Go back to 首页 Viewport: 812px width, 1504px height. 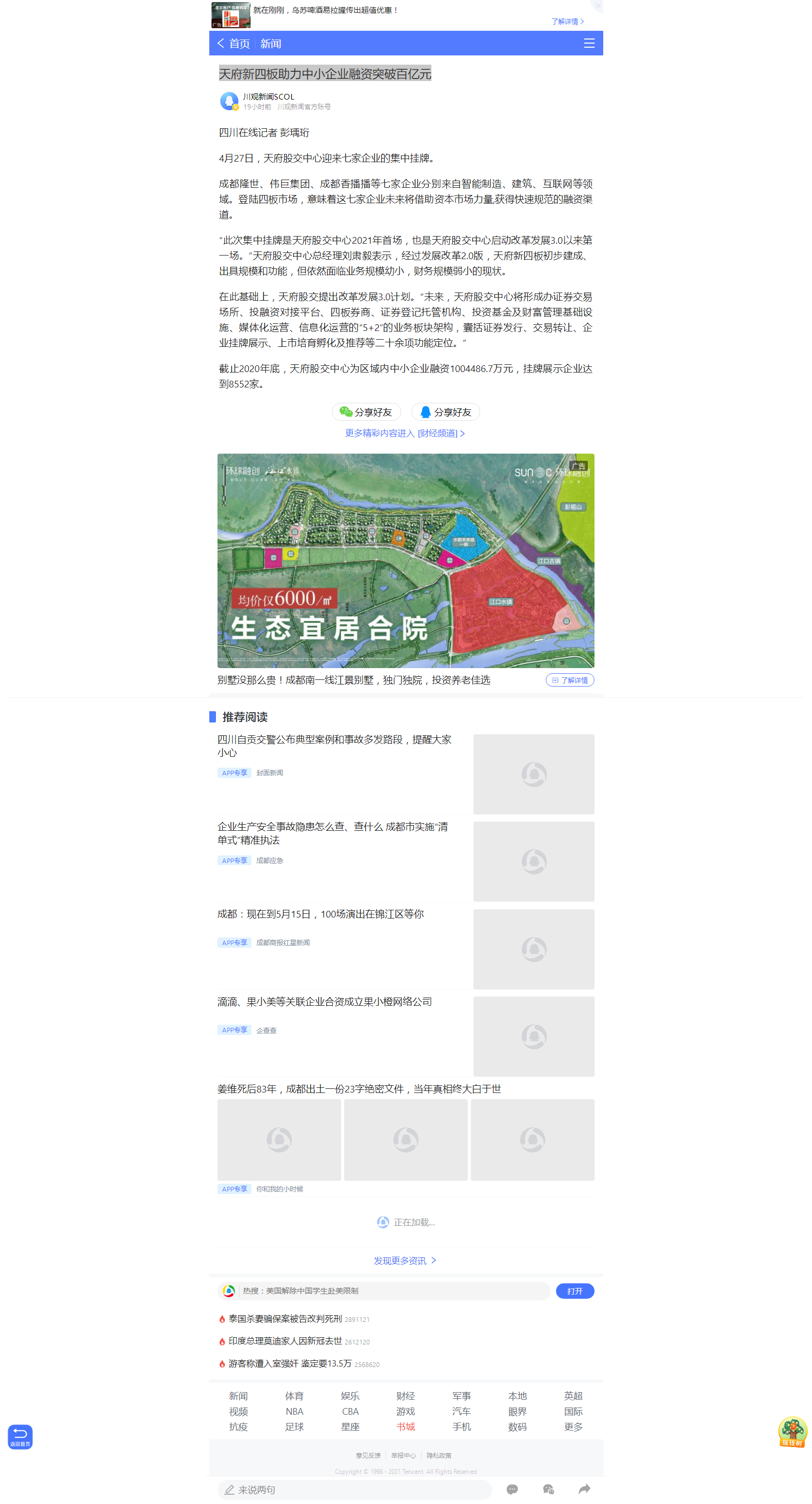(x=233, y=44)
